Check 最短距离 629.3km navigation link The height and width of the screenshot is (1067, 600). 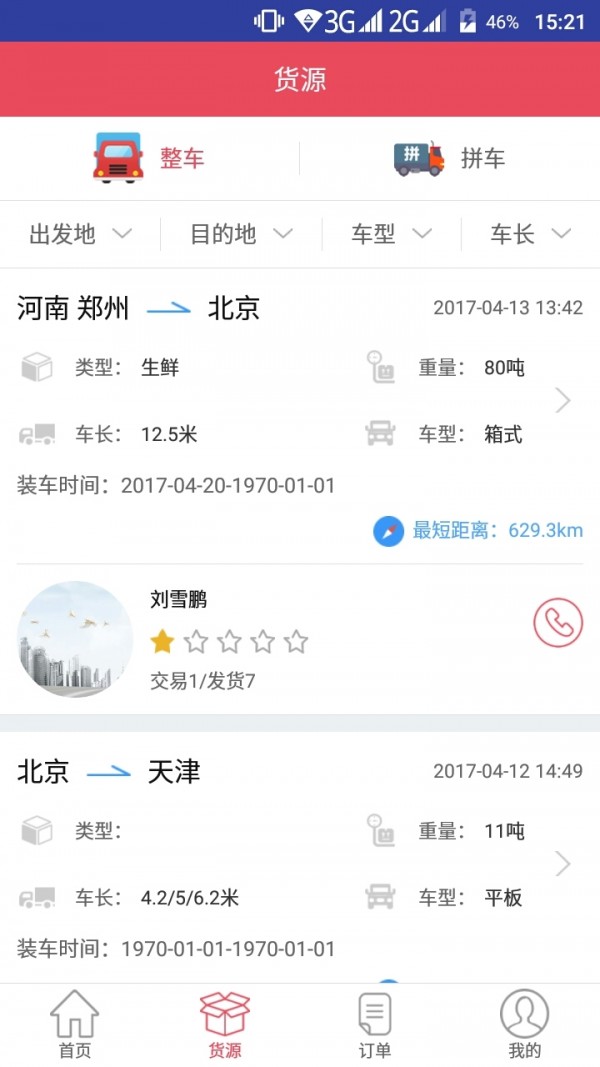click(x=478, y=530)
